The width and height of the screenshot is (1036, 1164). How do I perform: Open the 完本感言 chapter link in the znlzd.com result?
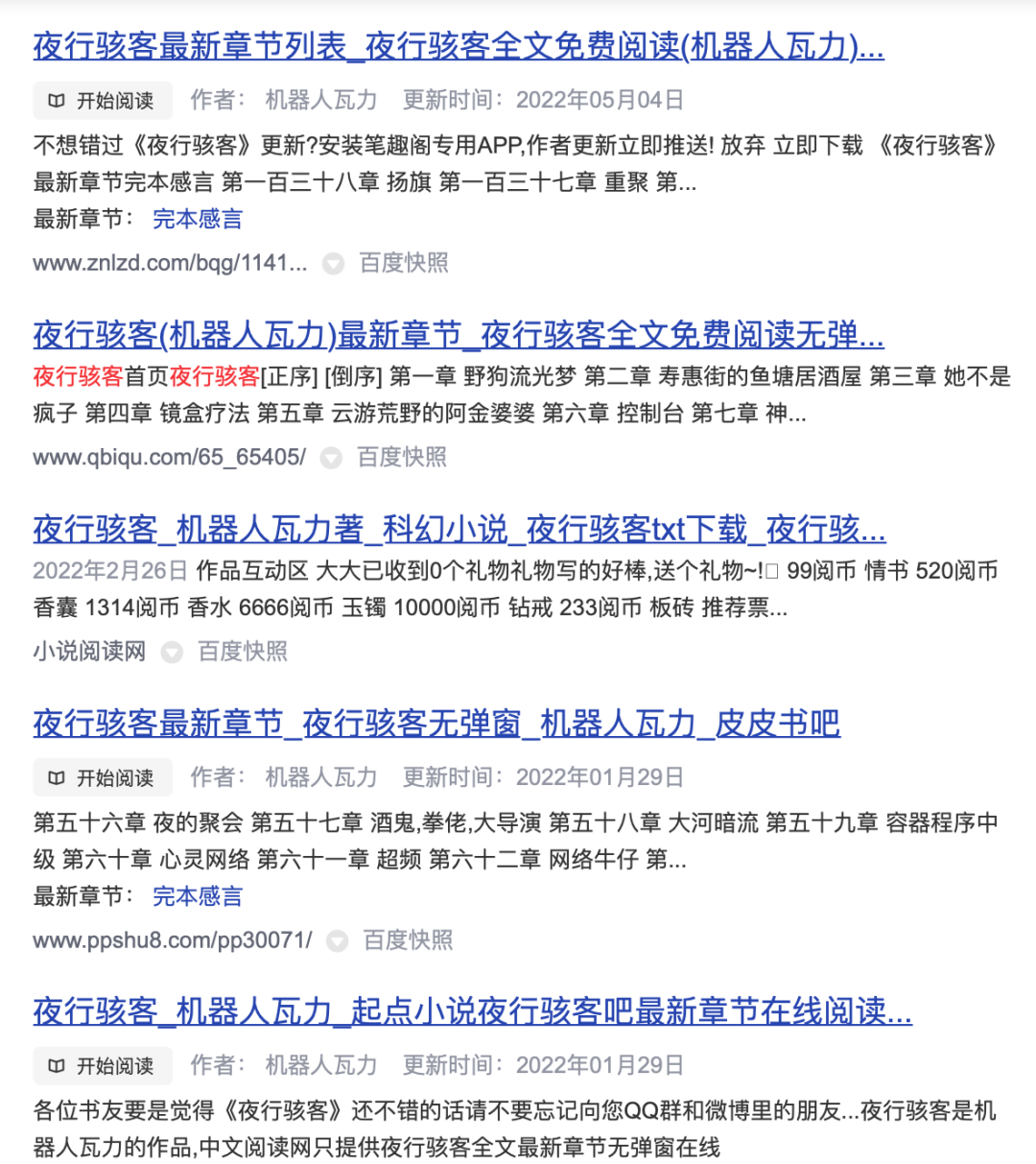[x=198, y=219]
